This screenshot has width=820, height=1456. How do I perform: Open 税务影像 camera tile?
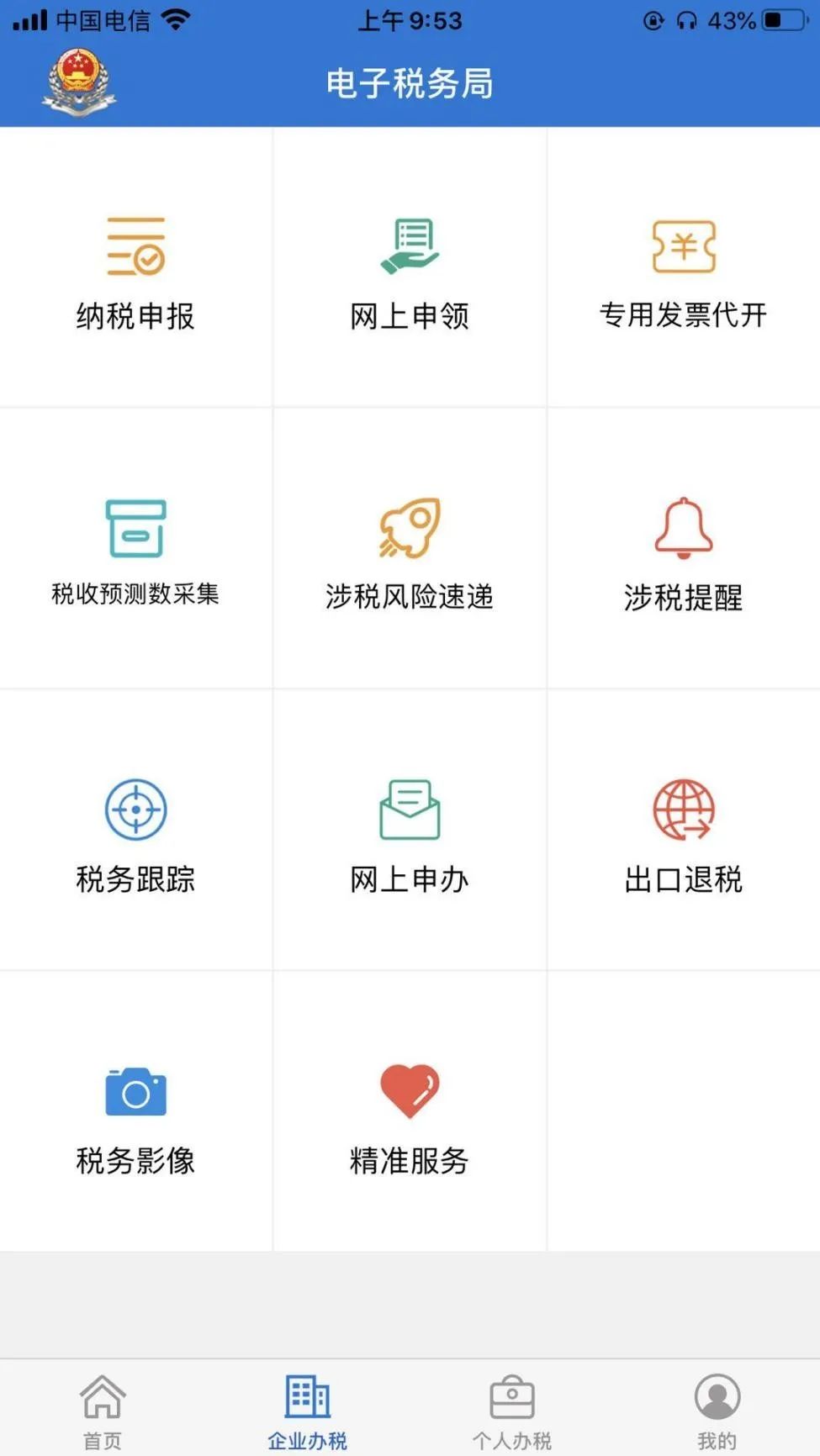135,1111
